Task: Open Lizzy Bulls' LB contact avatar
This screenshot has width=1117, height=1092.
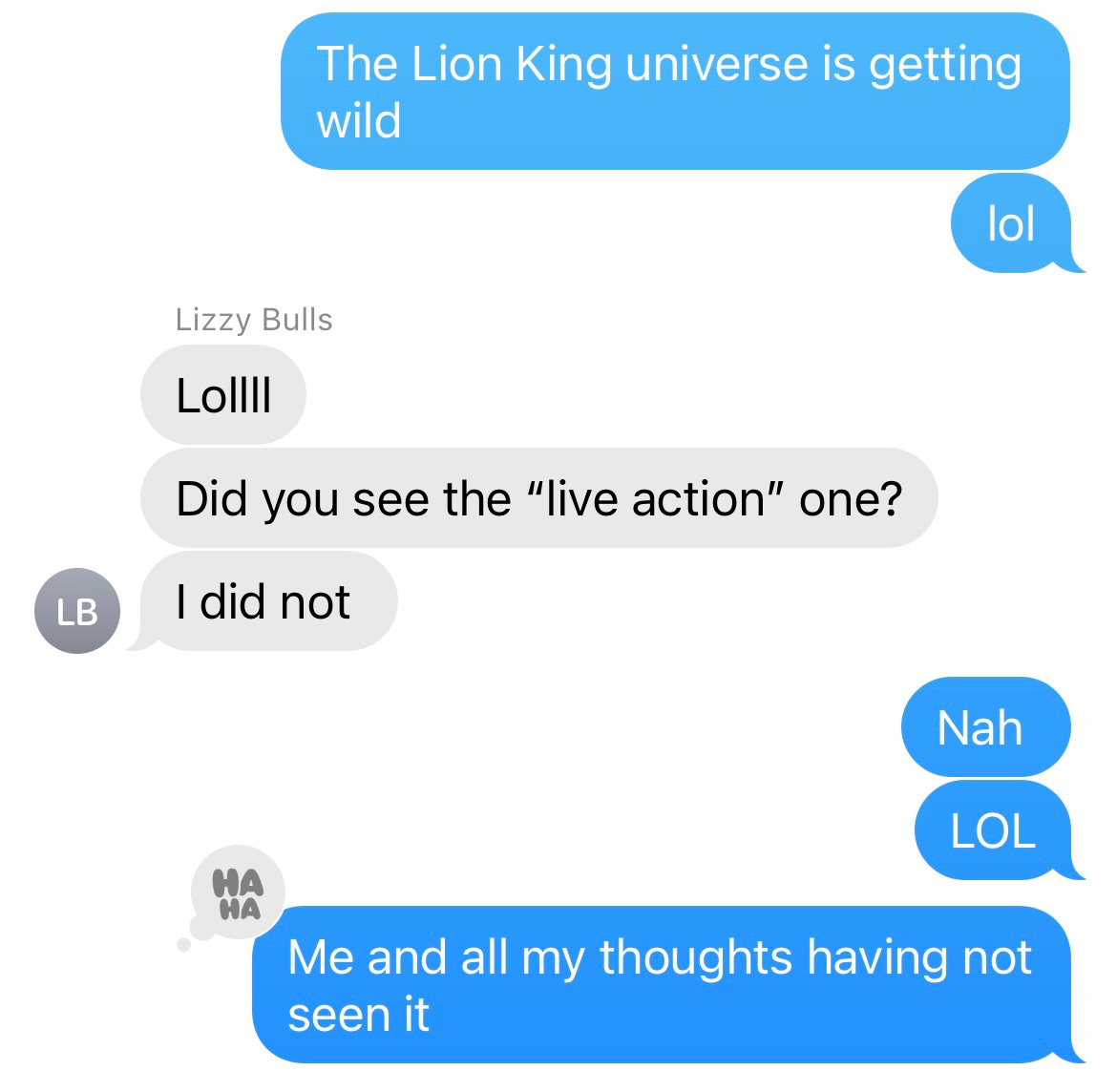Action: (x=77, y=611)
